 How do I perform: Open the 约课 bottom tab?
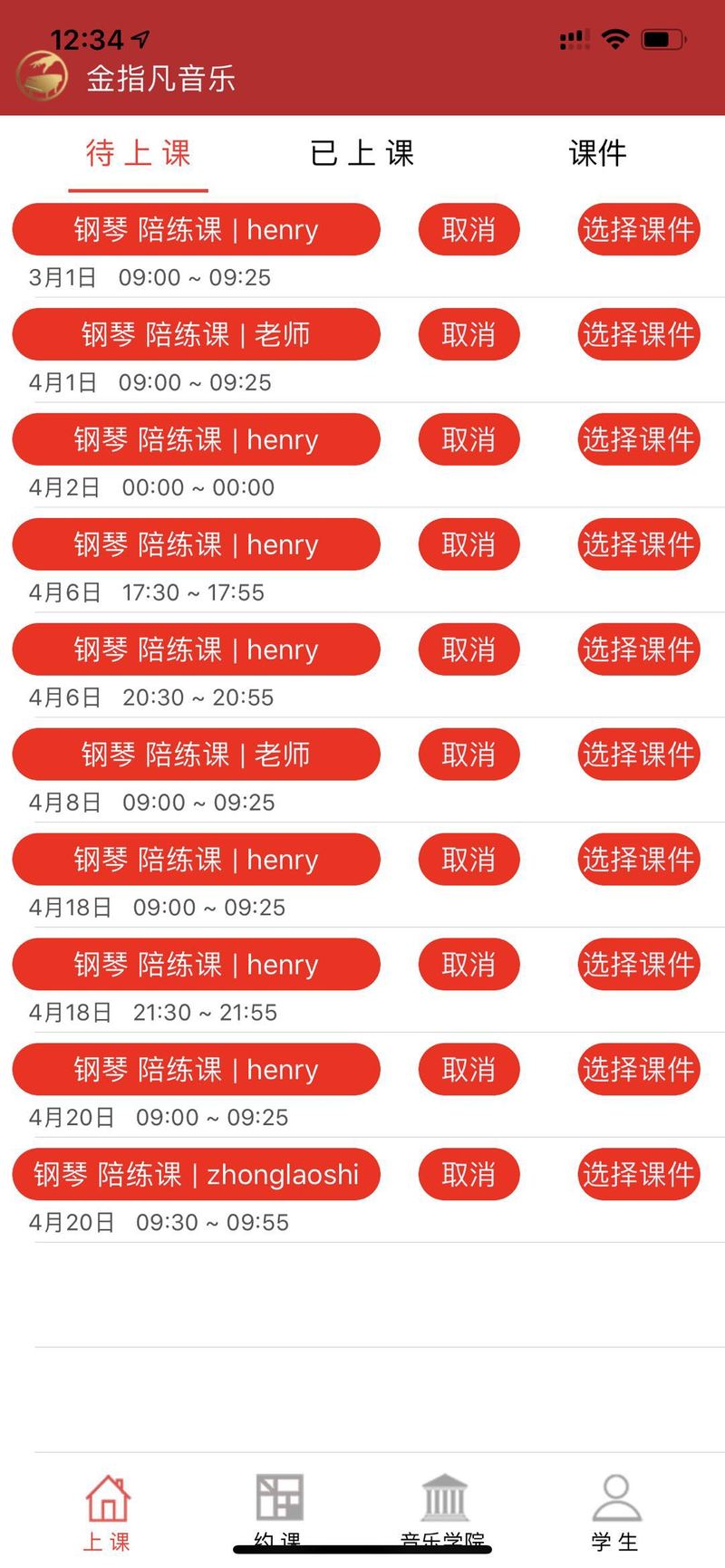tap(278, 1508)
